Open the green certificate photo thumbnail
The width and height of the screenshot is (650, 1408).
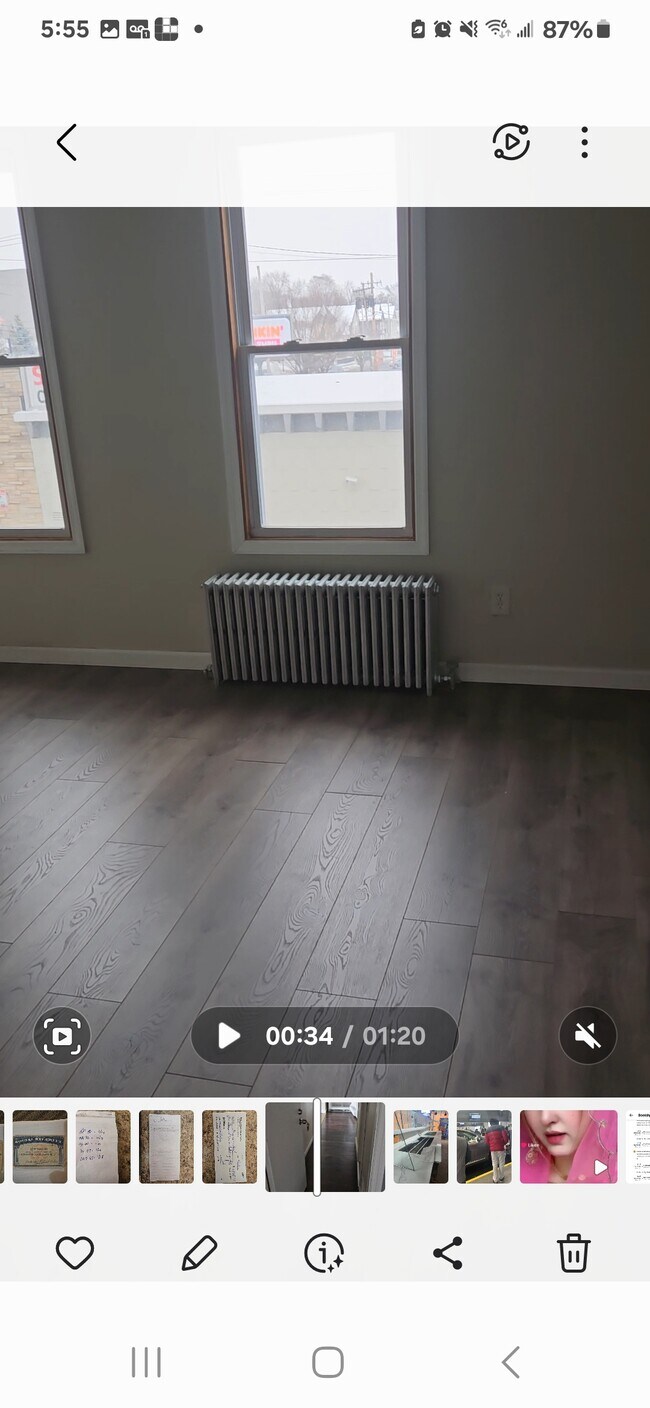pos(40,1146)
